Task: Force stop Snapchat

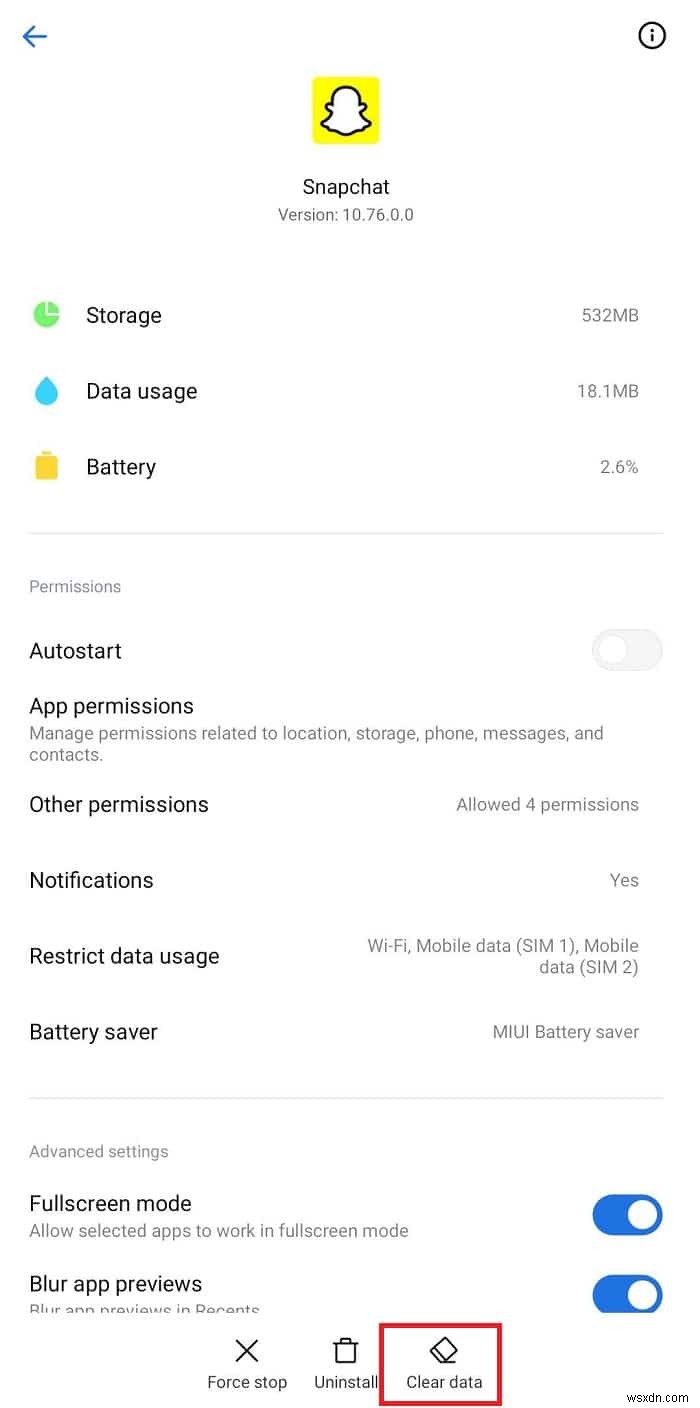Action: tap(247, 1365)
